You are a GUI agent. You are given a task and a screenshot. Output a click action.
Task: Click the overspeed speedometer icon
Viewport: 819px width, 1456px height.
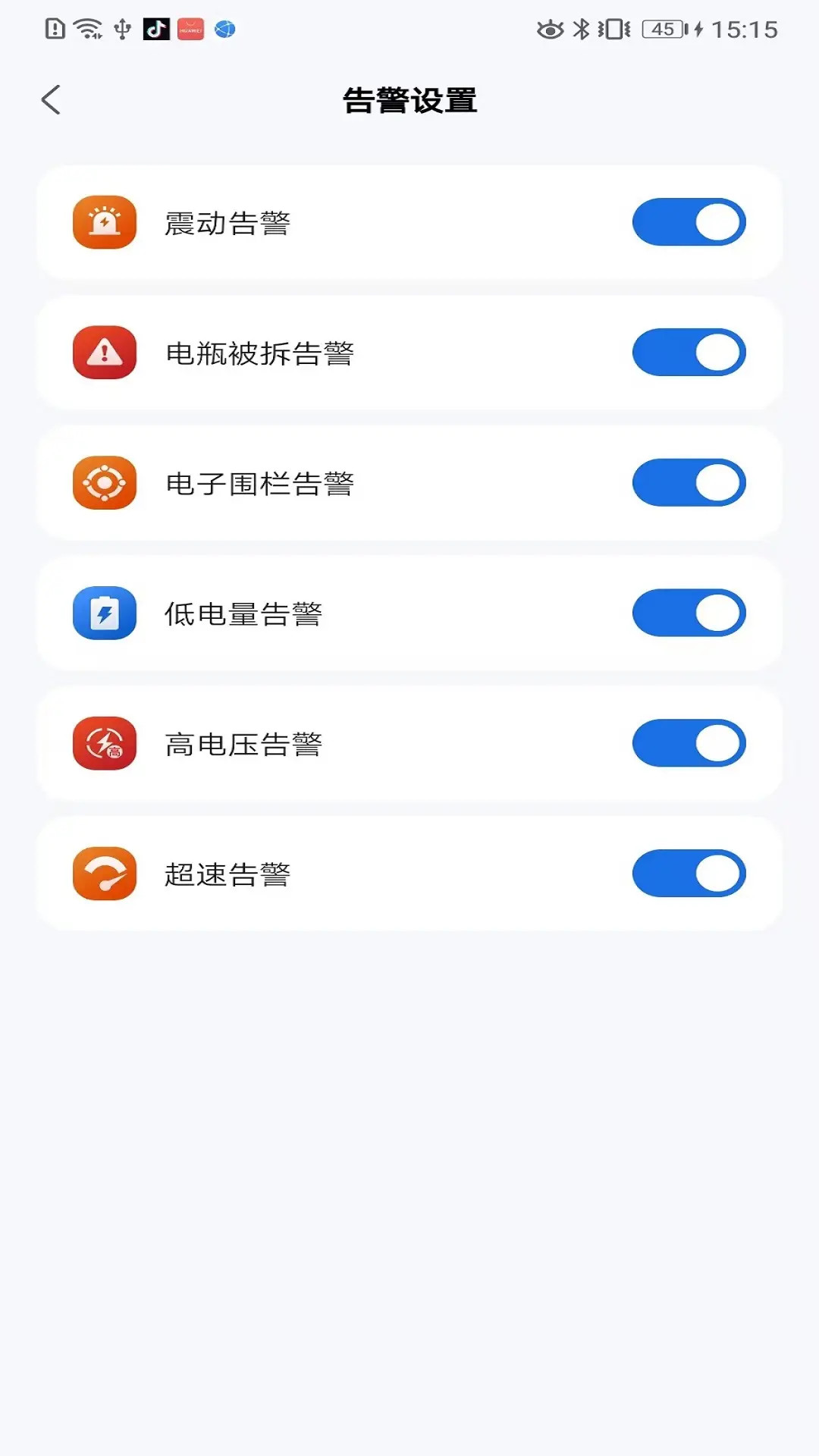(105, 874)
